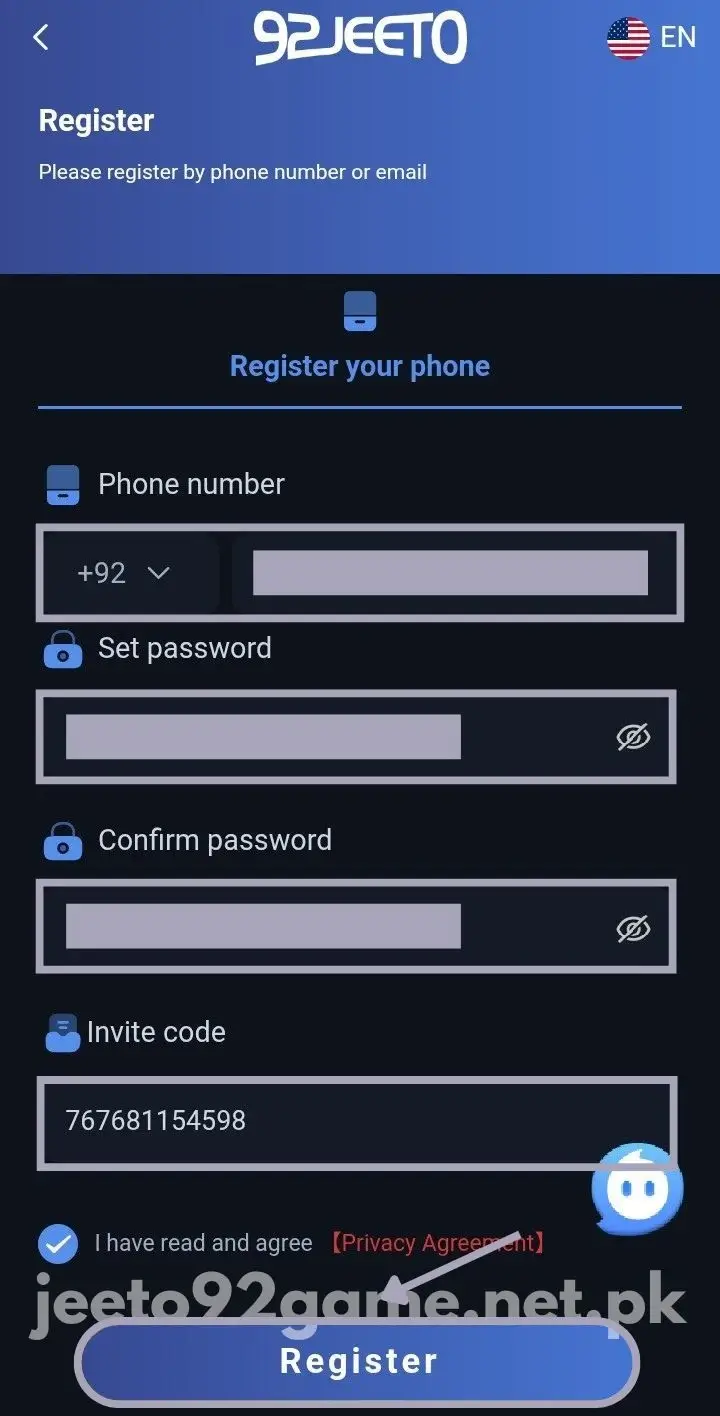
Task: Reveal the Confirm password via eye icon
Action: [633, 929]
